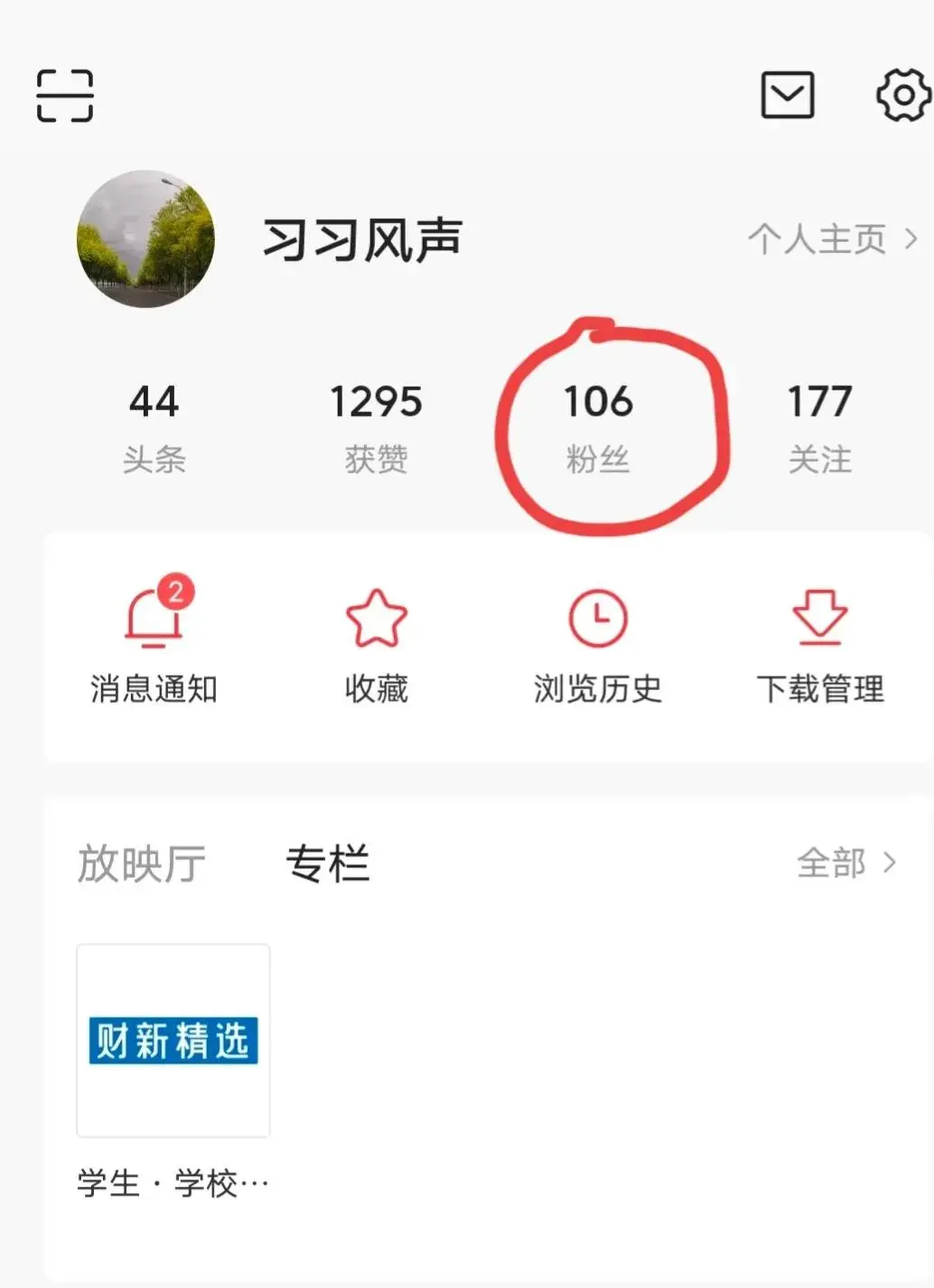Switch to the 放映厅 tab

pos(141,864)
